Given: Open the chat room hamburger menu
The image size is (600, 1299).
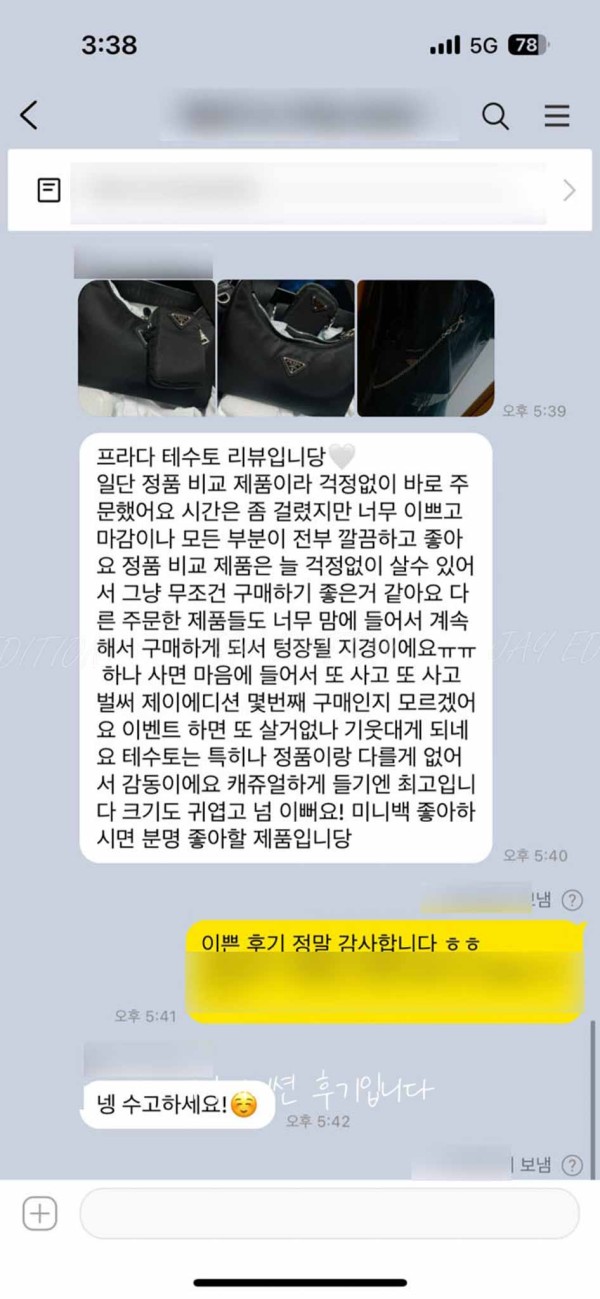Looking at the screenshot, I should click(x=557, y=116).
